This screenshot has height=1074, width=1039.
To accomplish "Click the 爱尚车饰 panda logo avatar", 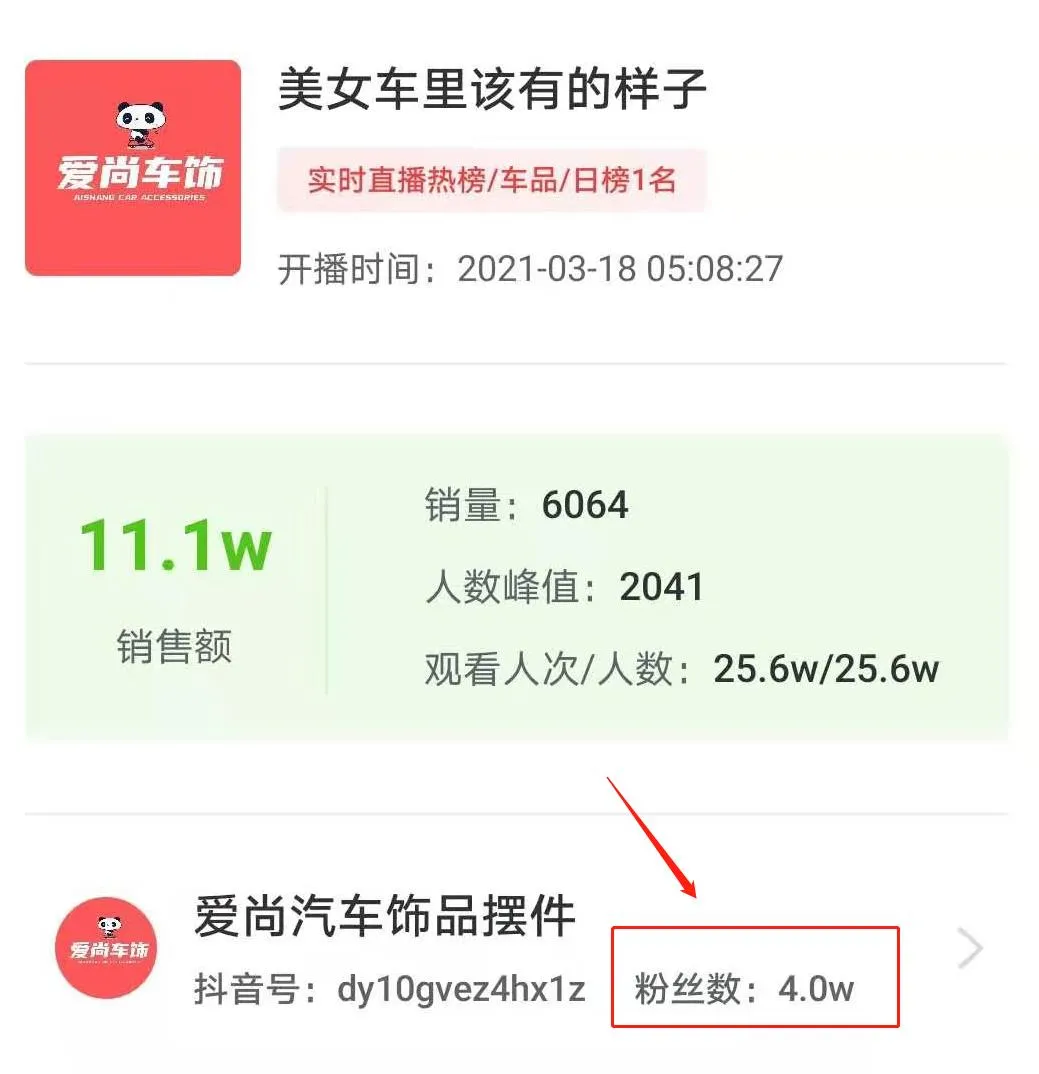I will tap(131, 167).
